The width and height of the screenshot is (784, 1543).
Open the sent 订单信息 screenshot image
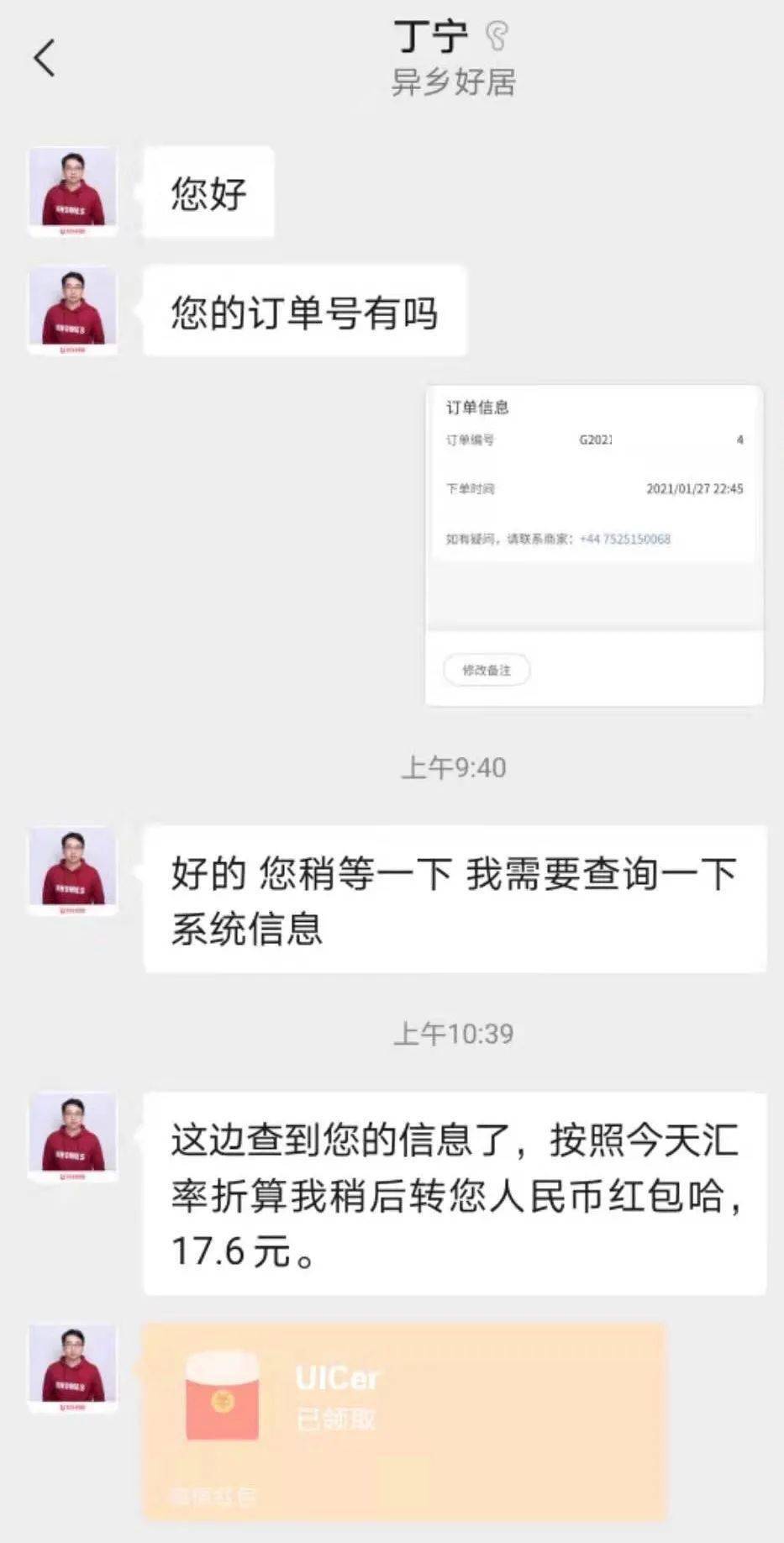point(594,545)
